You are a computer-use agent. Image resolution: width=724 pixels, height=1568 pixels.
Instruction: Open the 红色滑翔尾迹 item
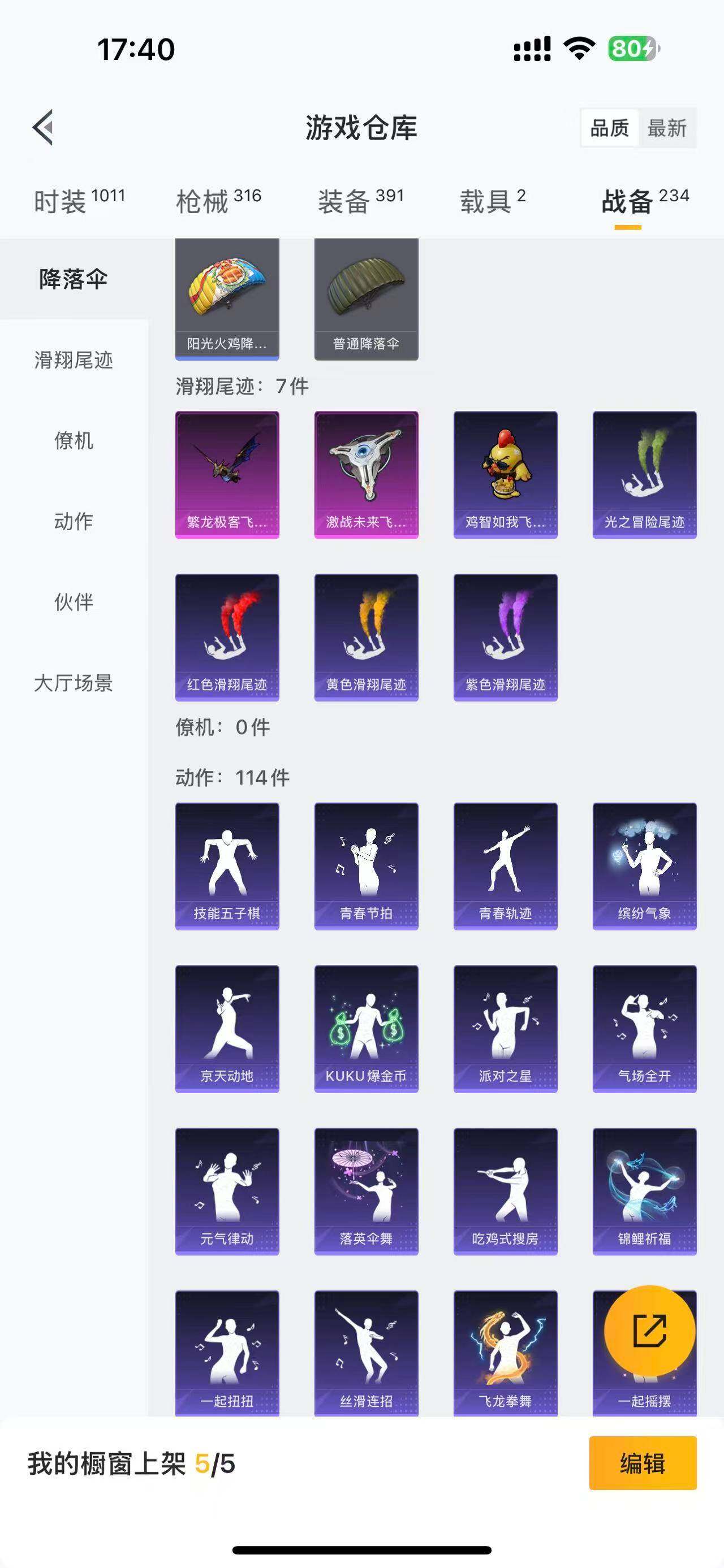pyautogui.click(x=227, y=637)
